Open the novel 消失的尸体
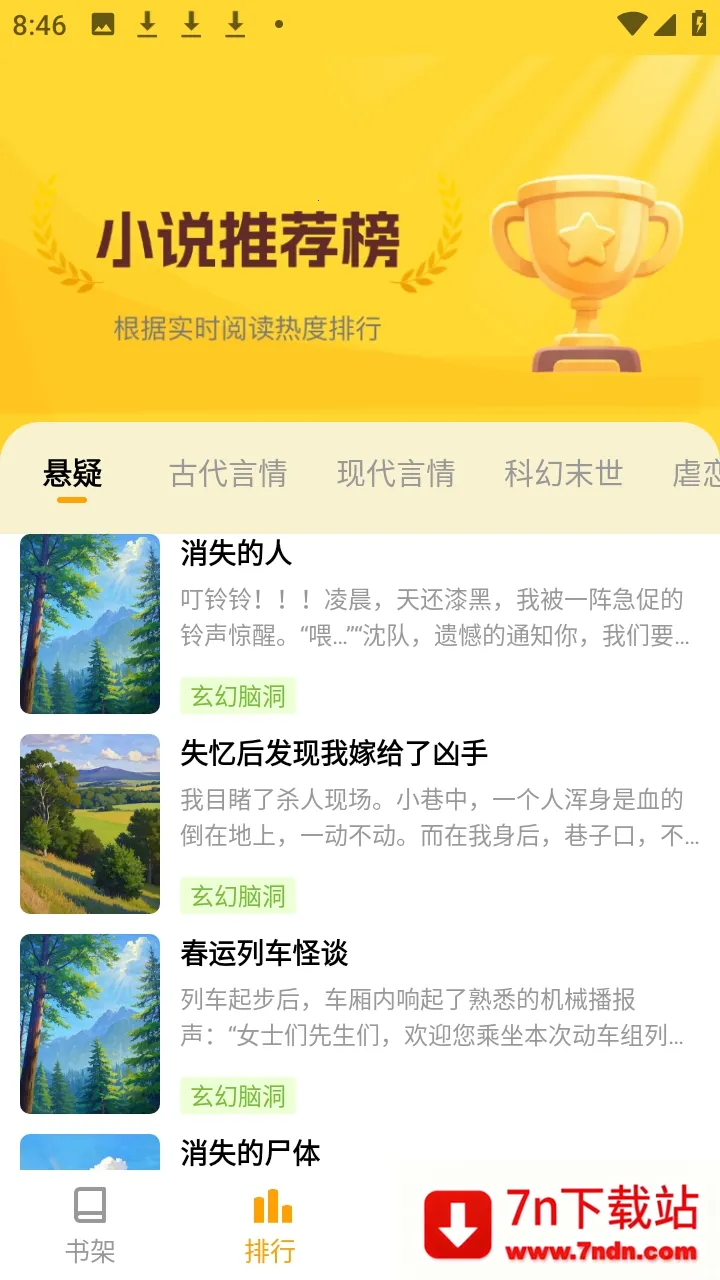The height and width of the screenshot is (1280, 720). (x=250, y=1152)
